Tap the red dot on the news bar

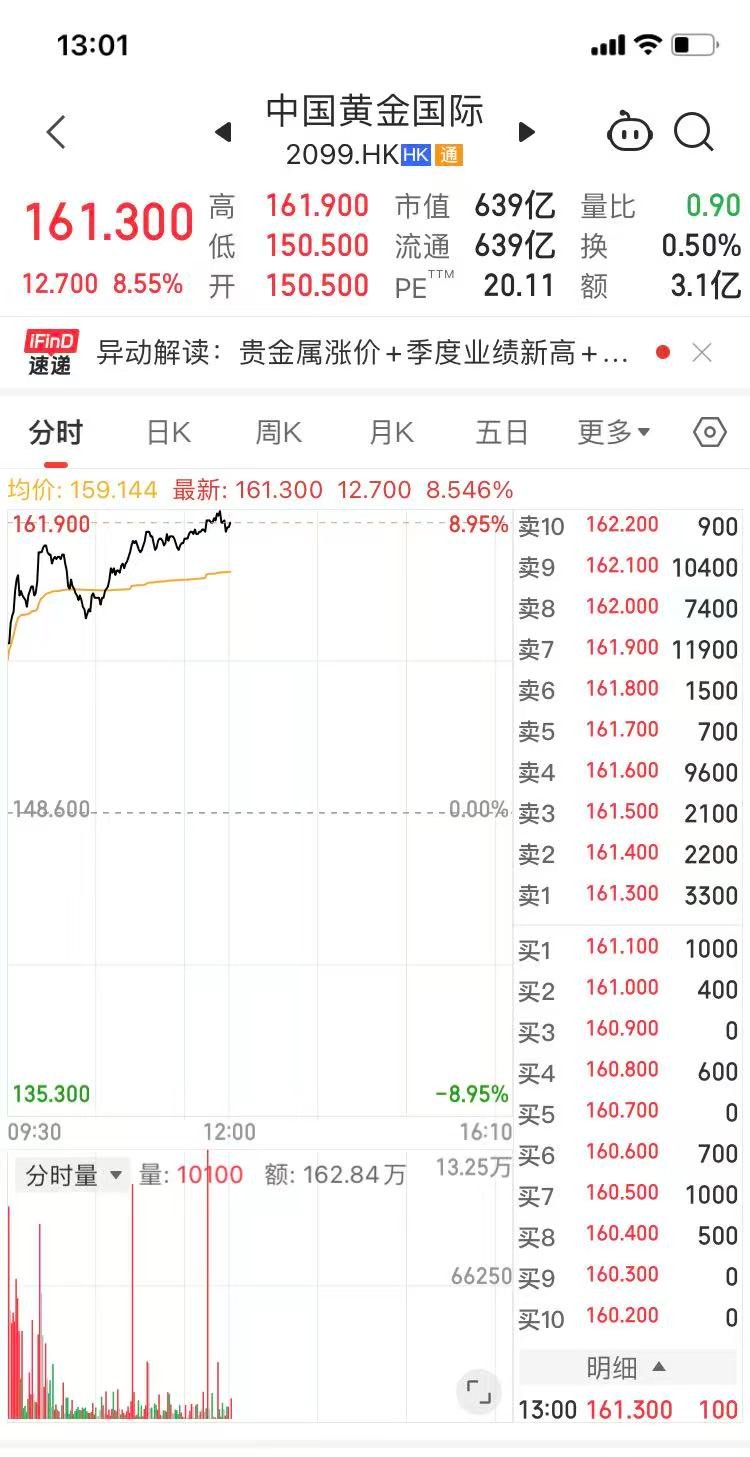pos(661,353)
